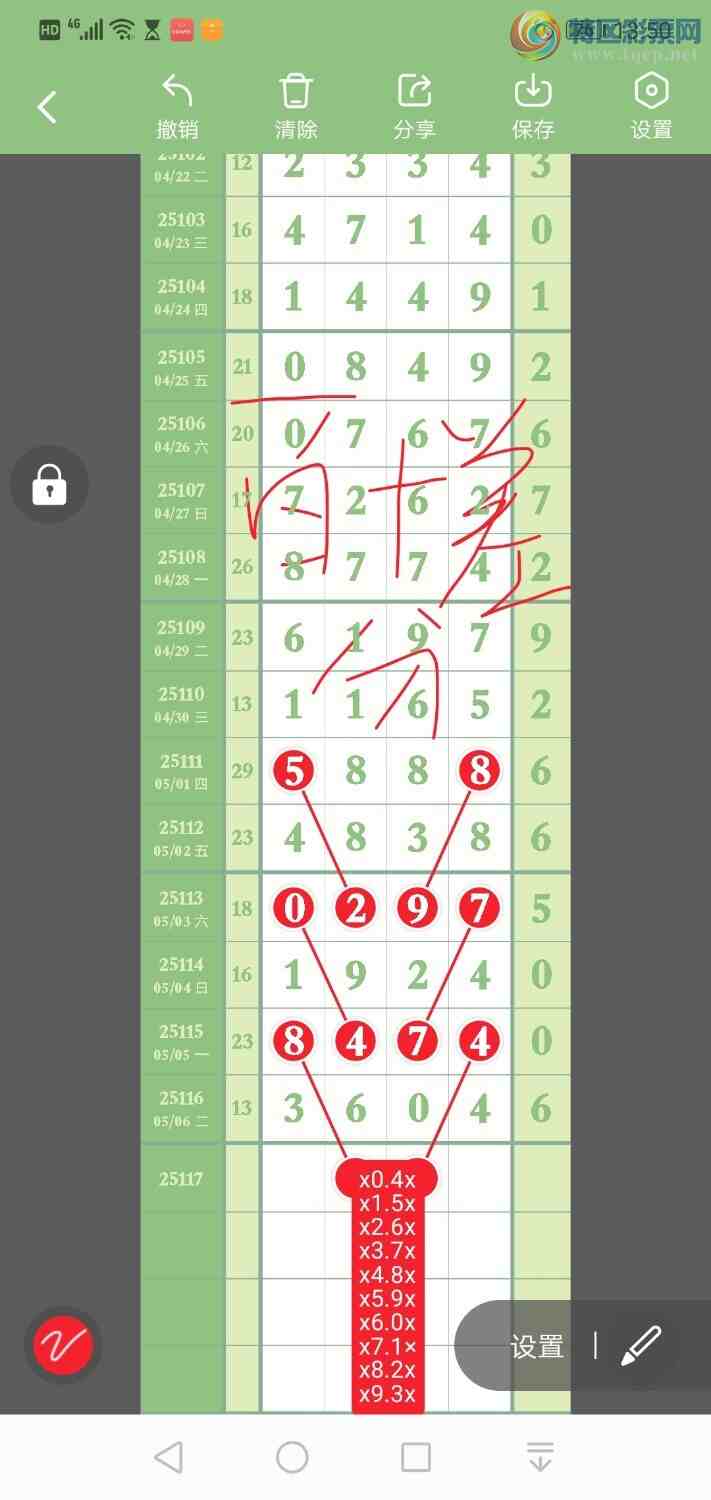Open 设置 in the floating pen panel
Viewport: 711px width, 1500px height.
537,1346
